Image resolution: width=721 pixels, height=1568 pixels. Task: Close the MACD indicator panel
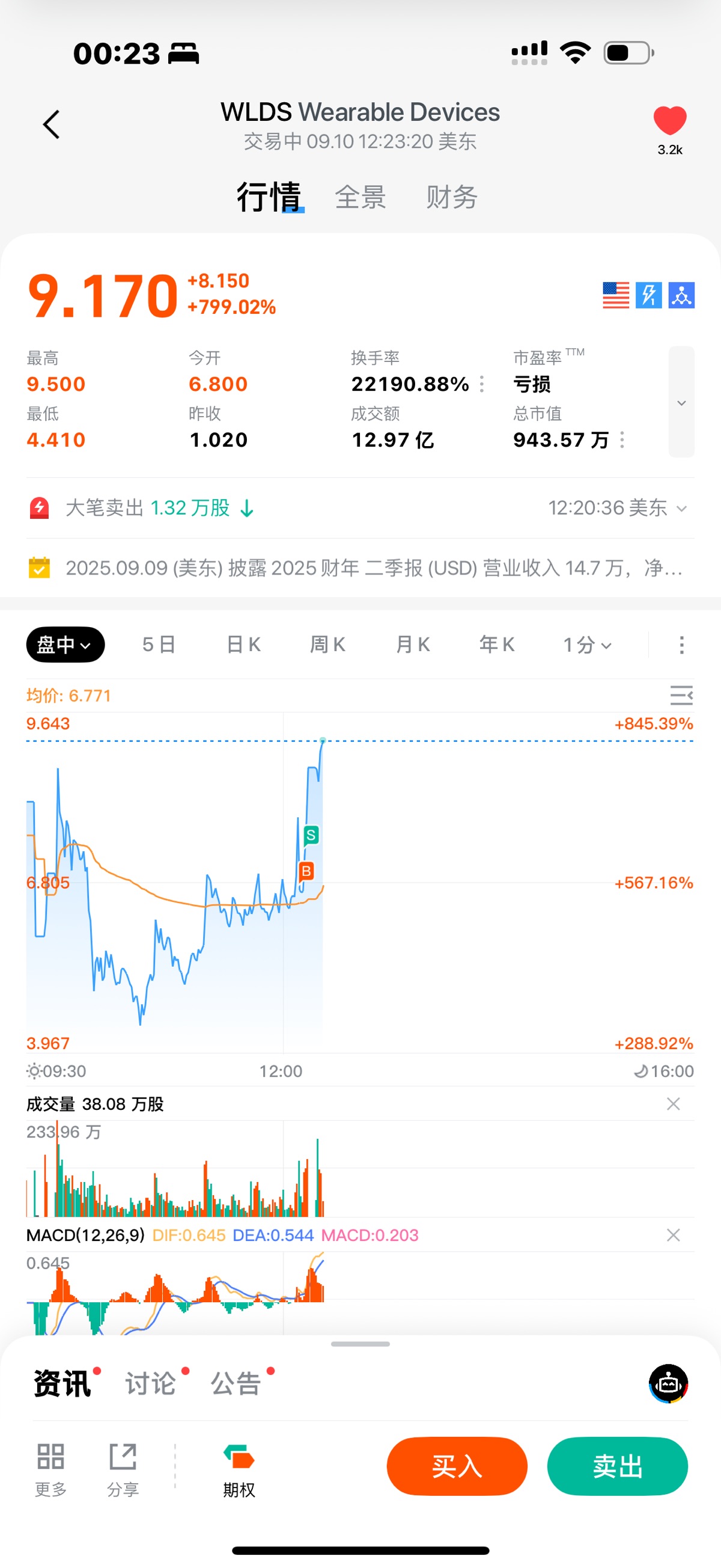coord(673,1234)
